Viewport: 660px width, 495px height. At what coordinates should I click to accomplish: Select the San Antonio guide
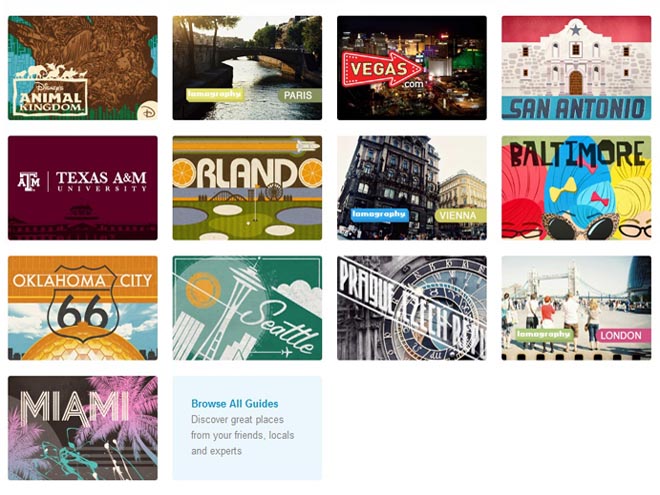coord(576,67)
